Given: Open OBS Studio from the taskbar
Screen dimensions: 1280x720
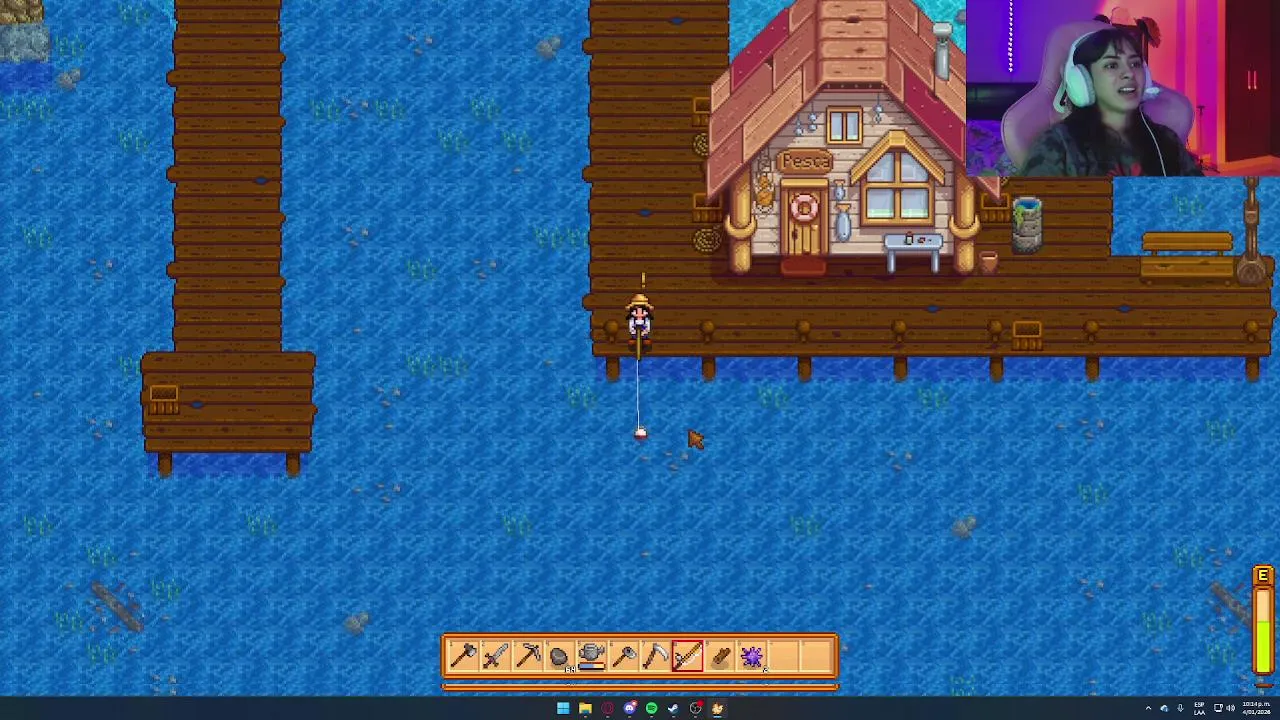Looking at the screenshot, I should (695, 708).
